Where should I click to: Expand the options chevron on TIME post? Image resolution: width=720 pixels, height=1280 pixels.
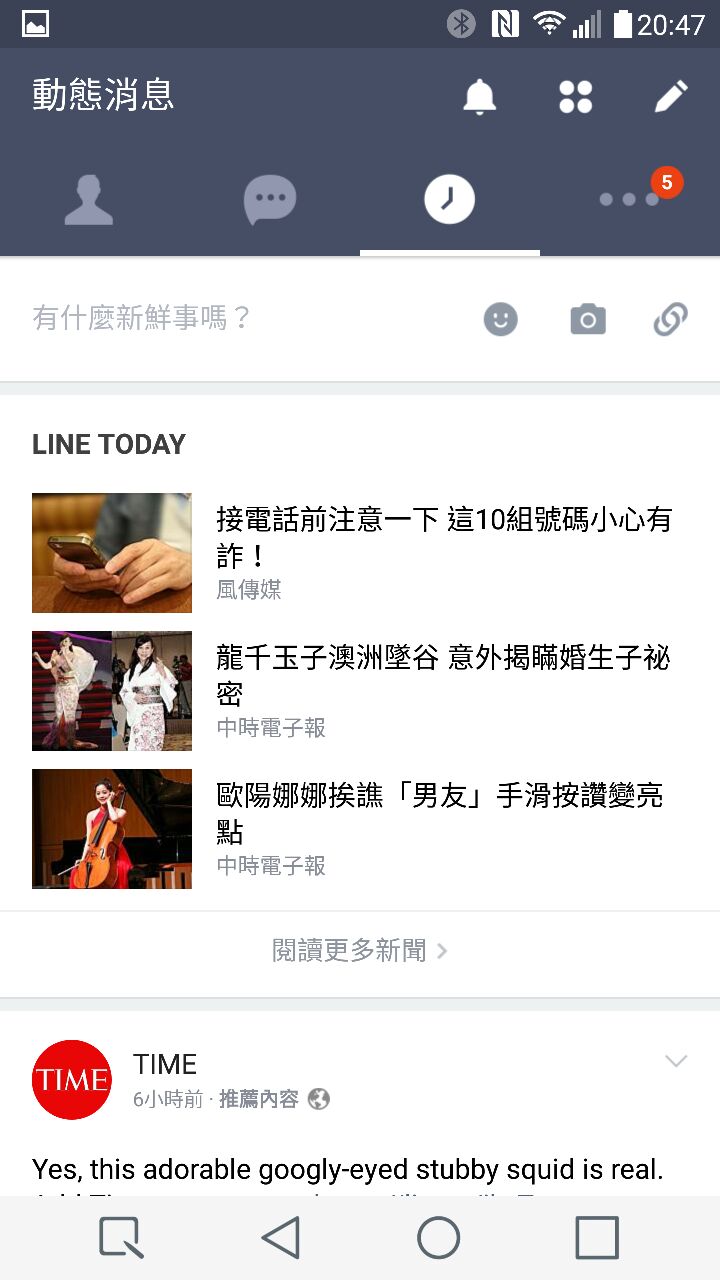pos(676,1062)
